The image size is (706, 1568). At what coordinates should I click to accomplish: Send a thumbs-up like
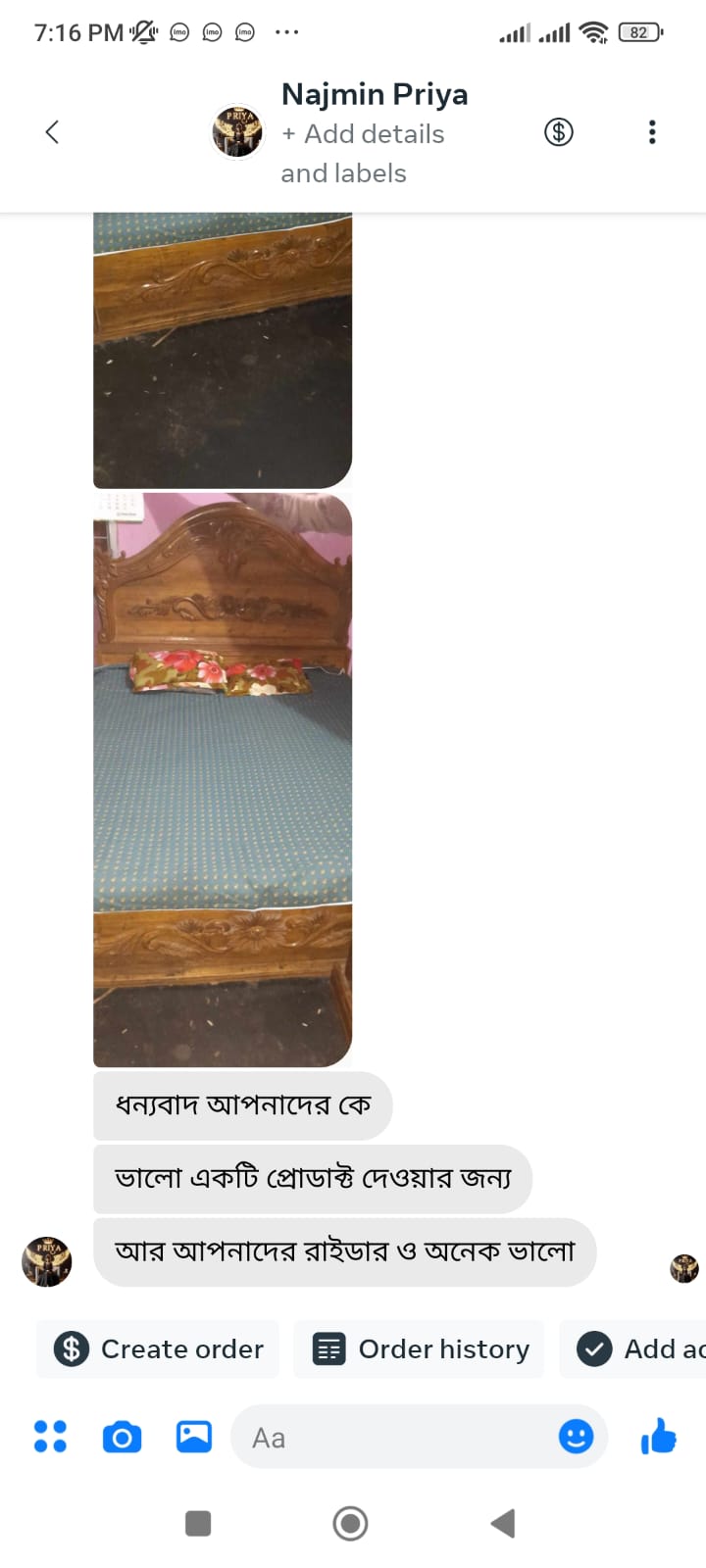click(659, 1437)
